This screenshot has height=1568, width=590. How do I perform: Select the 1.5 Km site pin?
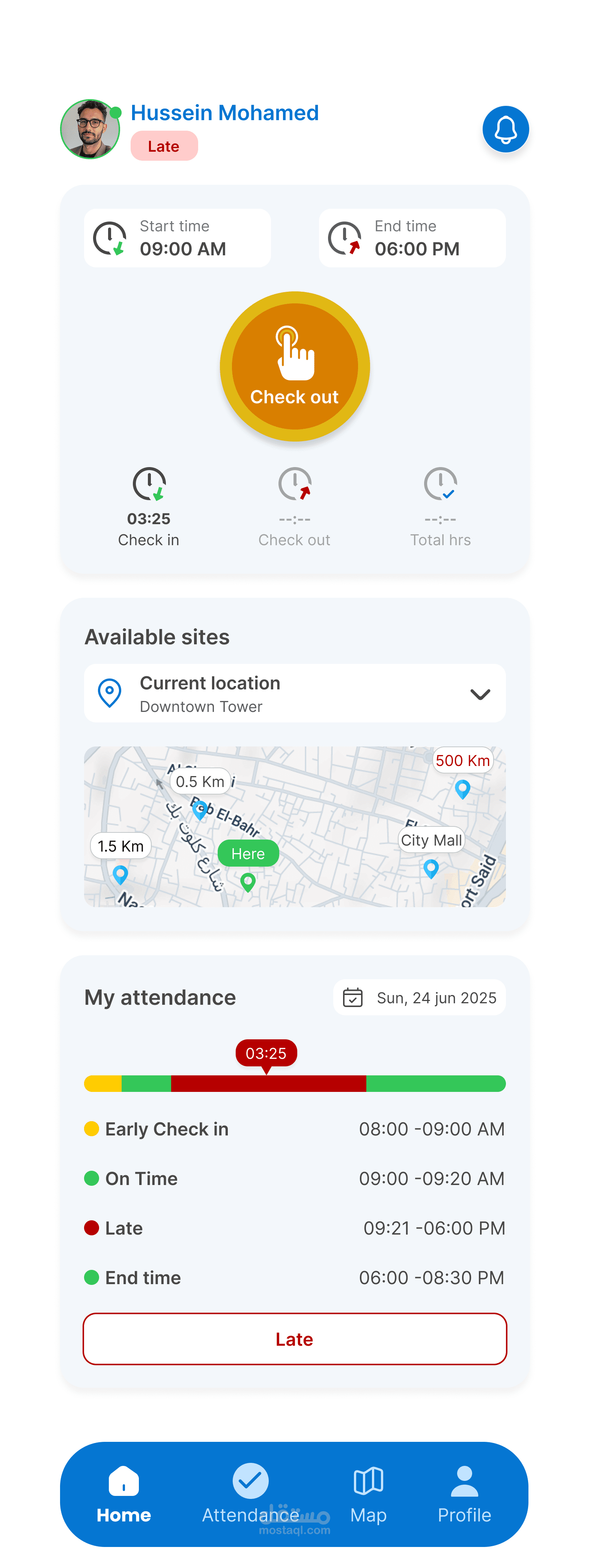(x=120, y=874)
